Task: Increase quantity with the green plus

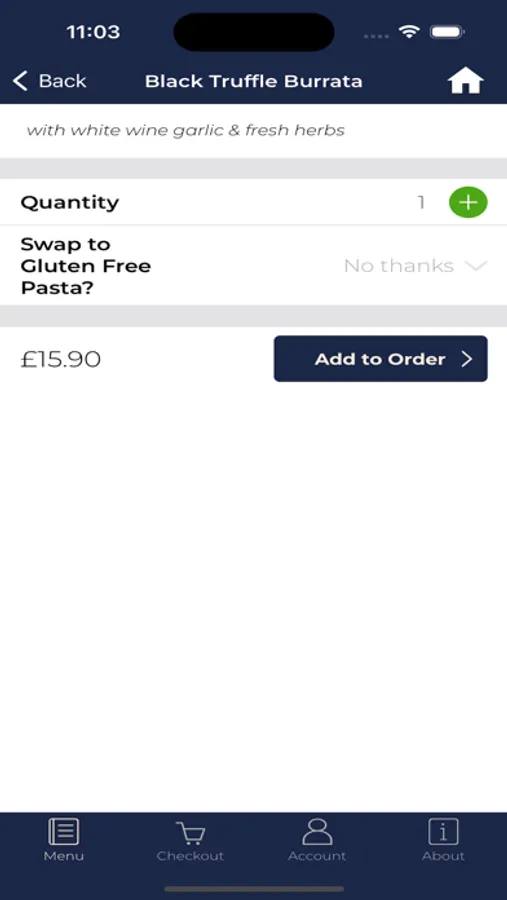Action: pyautogui.click(x=468, y=203)
